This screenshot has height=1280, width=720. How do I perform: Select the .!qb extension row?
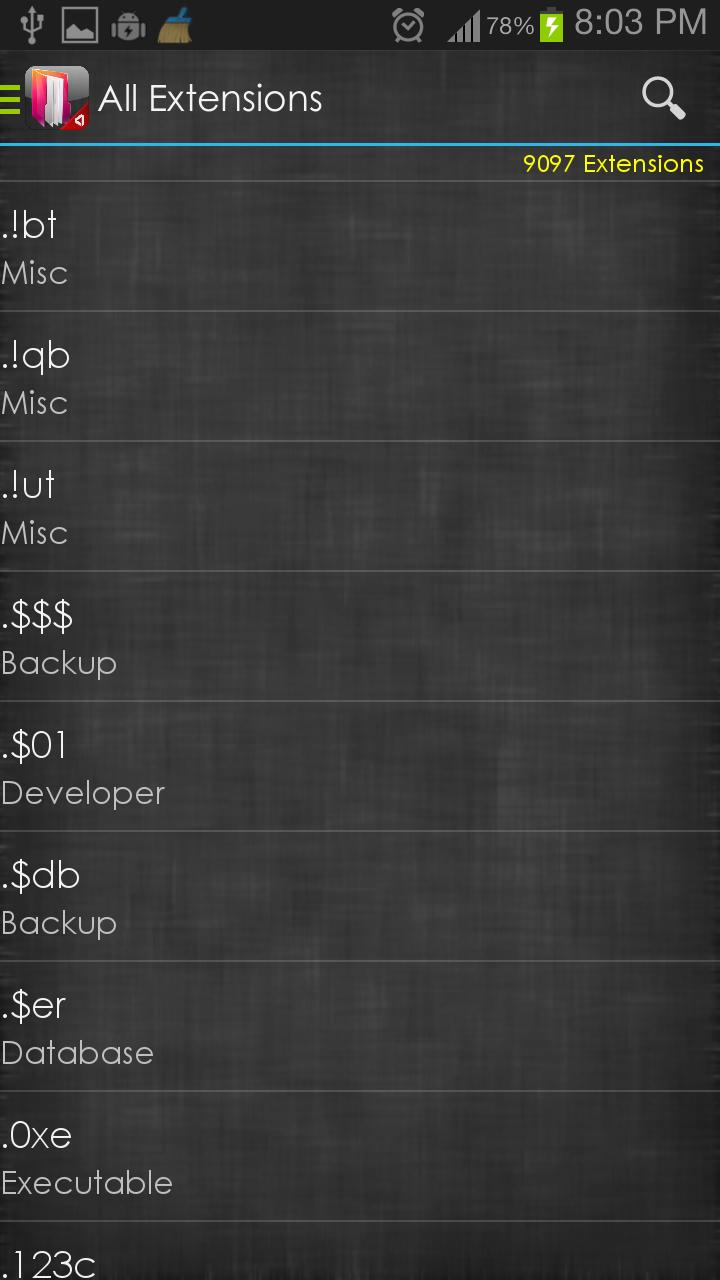pos(360,377)
